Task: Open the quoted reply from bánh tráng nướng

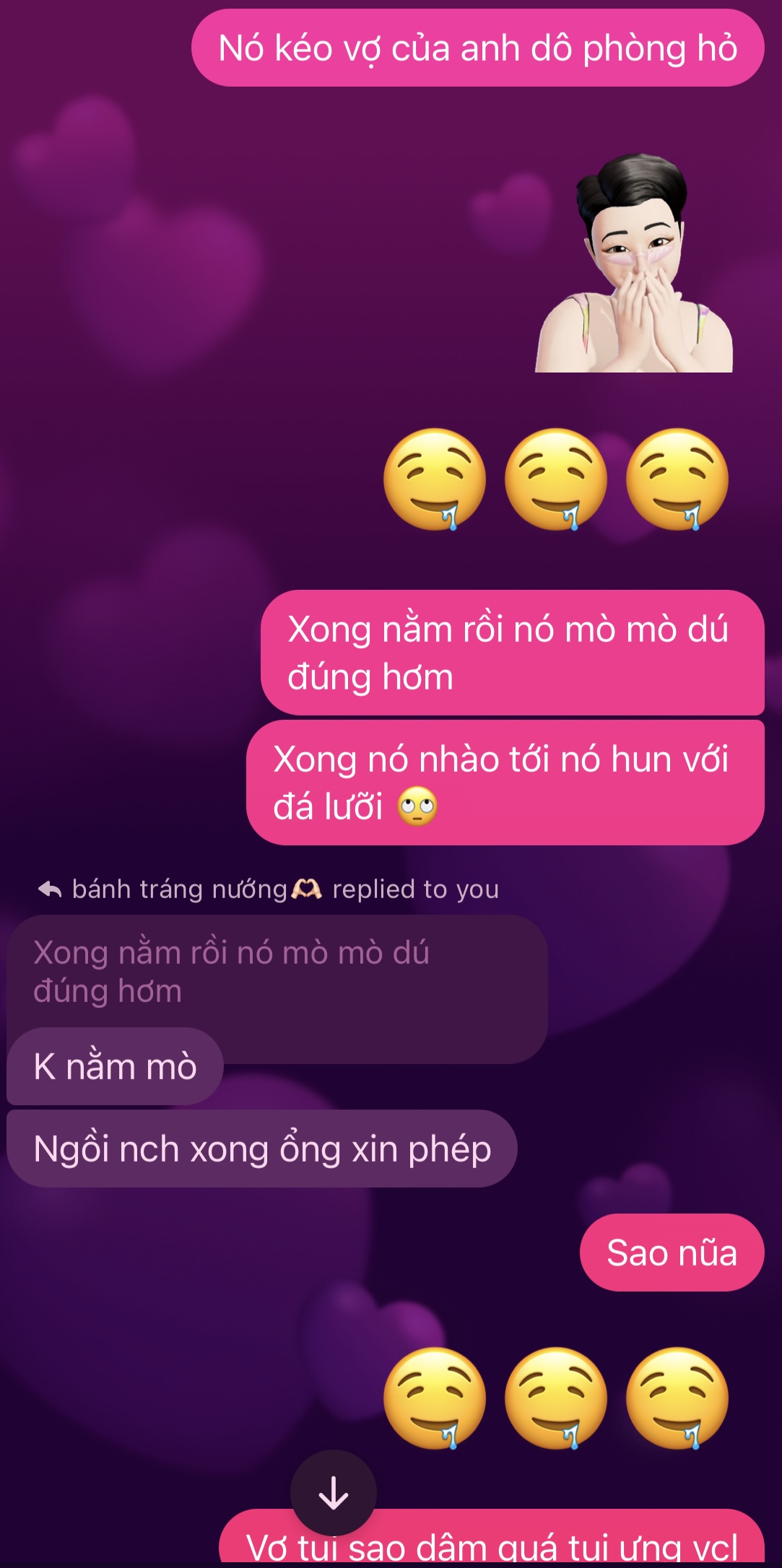Action: [276, 971]
